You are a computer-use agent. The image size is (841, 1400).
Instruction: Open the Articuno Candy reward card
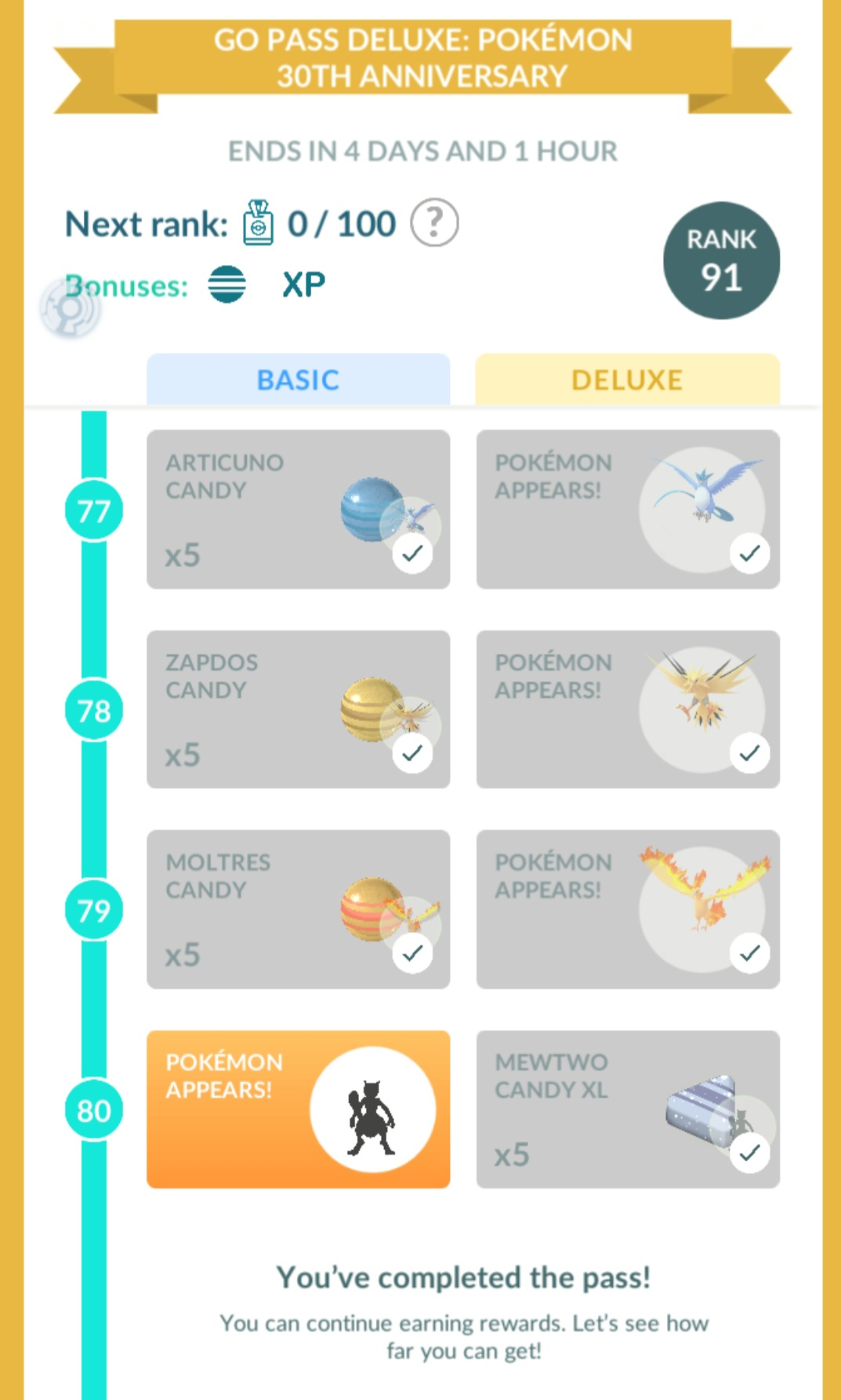(298, 510)
